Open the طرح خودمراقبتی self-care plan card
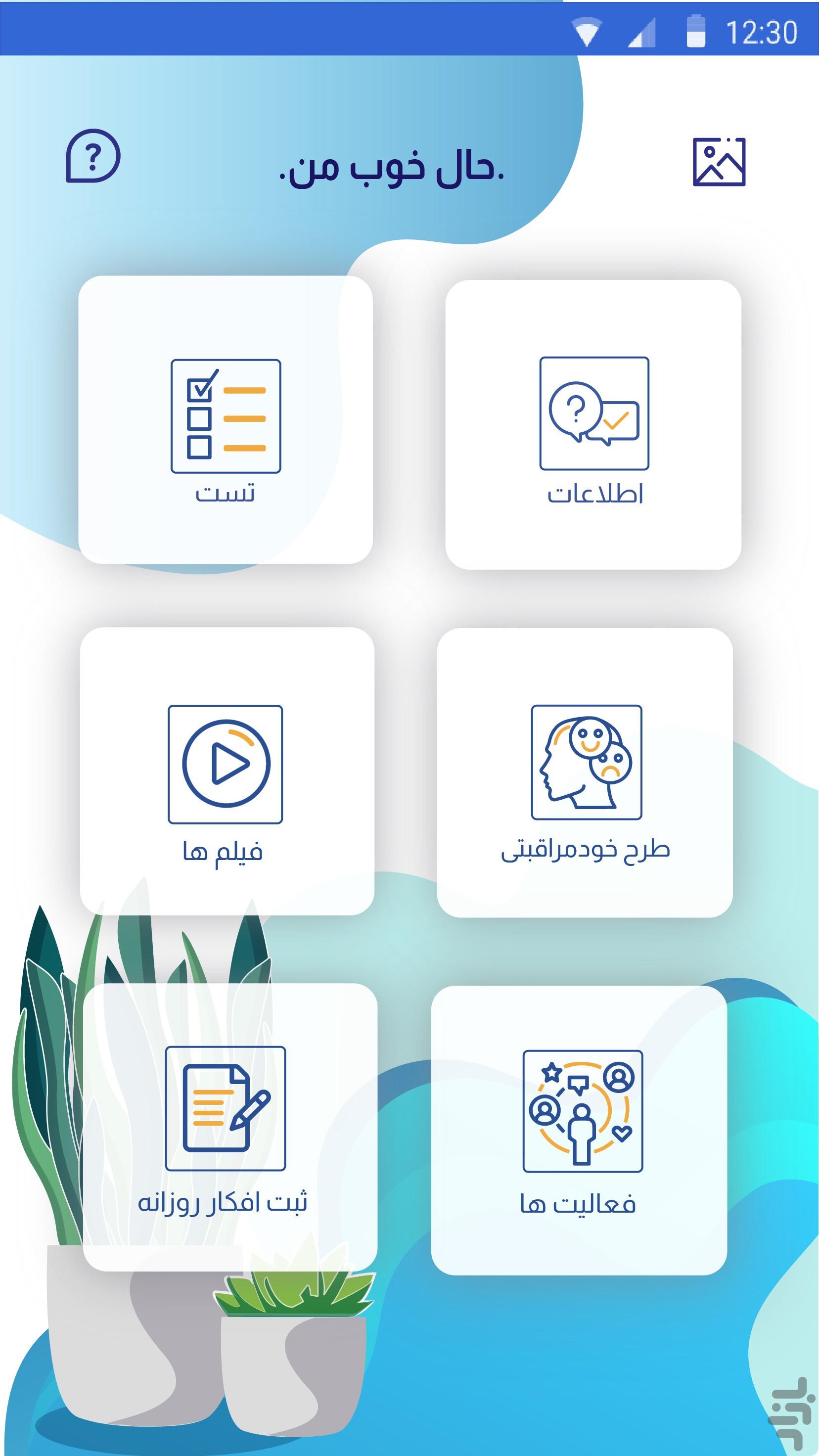The height and width of the screenshot is (1456, 819). click(585, 772)
